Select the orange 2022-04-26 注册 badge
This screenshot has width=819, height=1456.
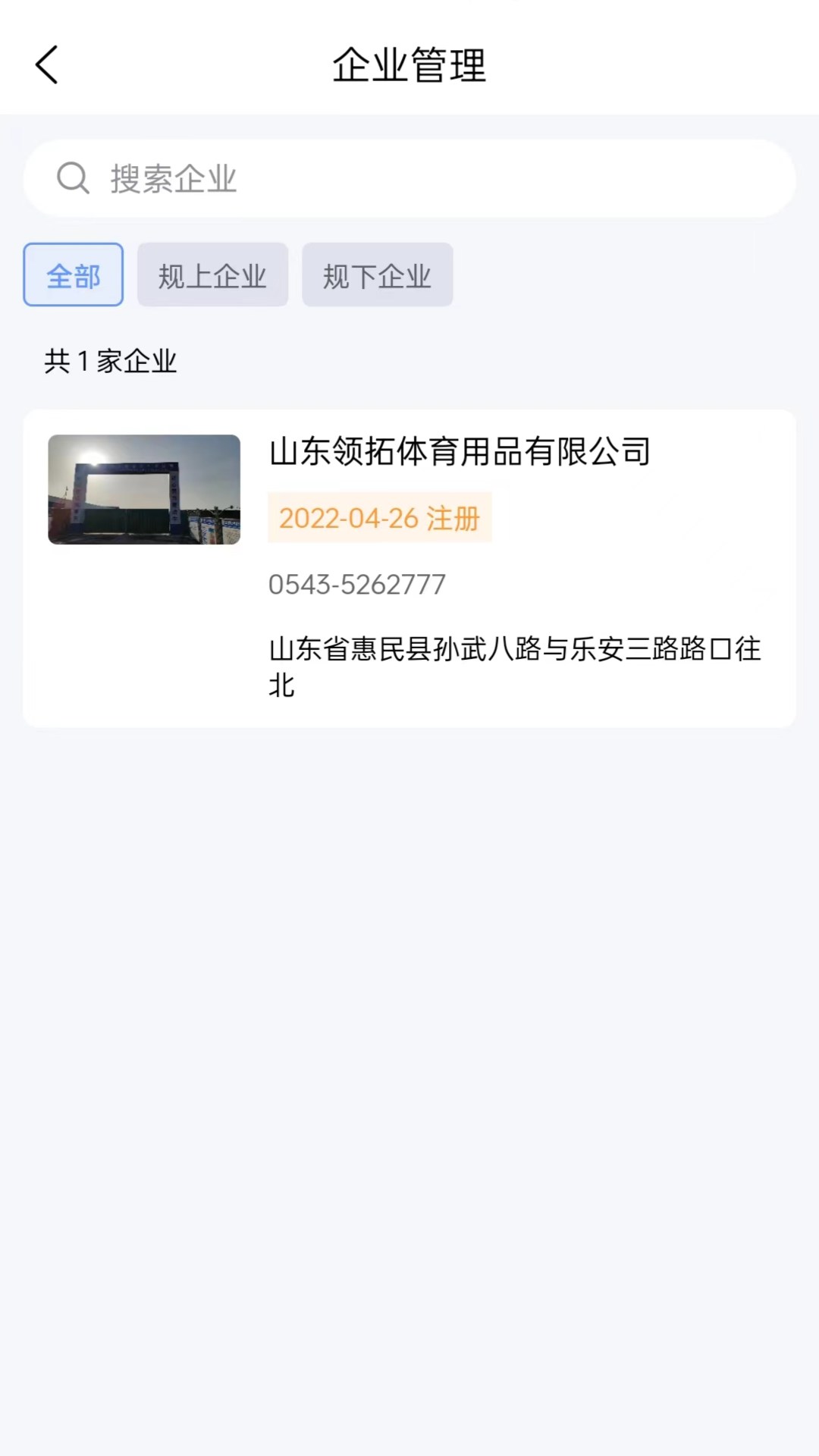(x=380, y=518)
